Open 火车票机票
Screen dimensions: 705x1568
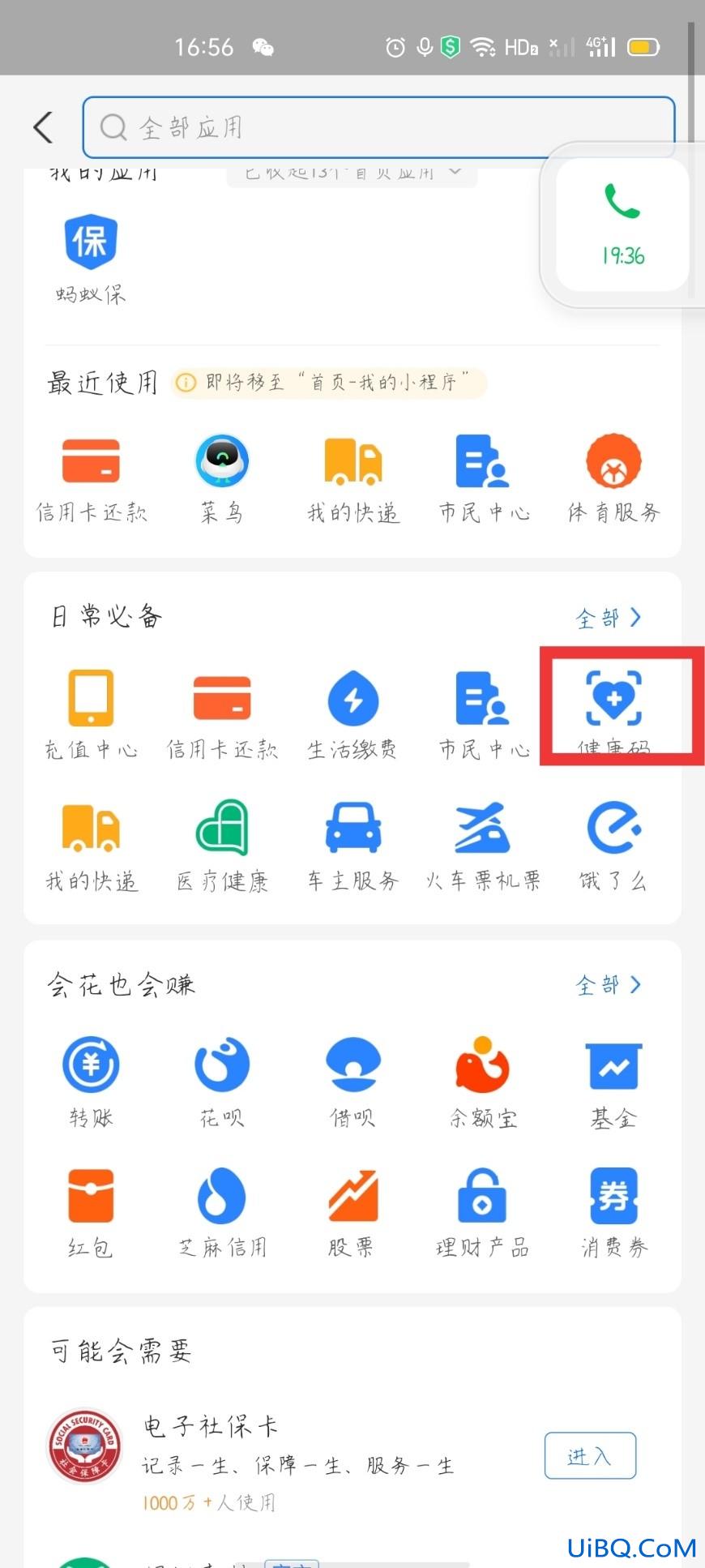coord(483,846)
